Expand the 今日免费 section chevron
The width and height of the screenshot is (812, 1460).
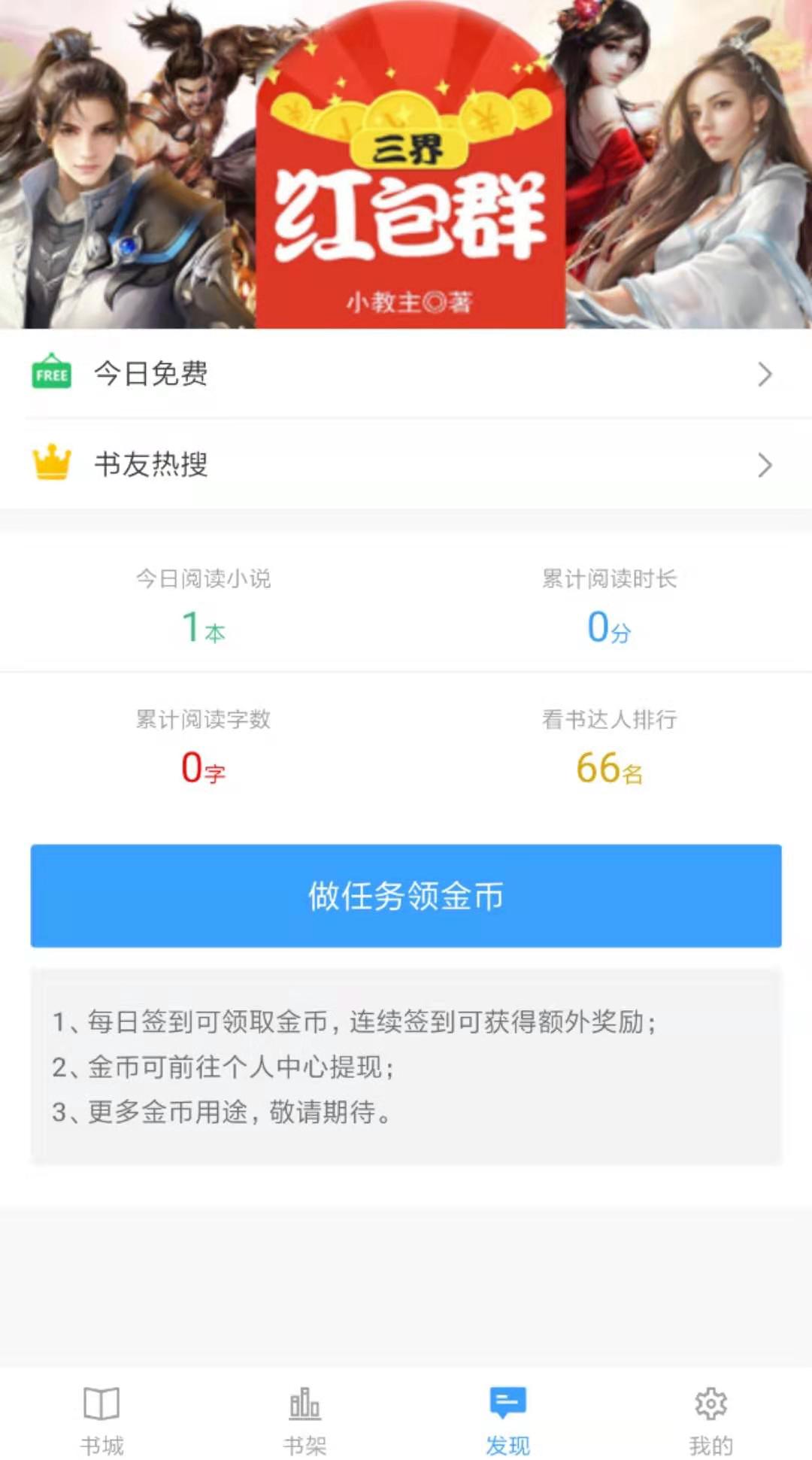765,373
